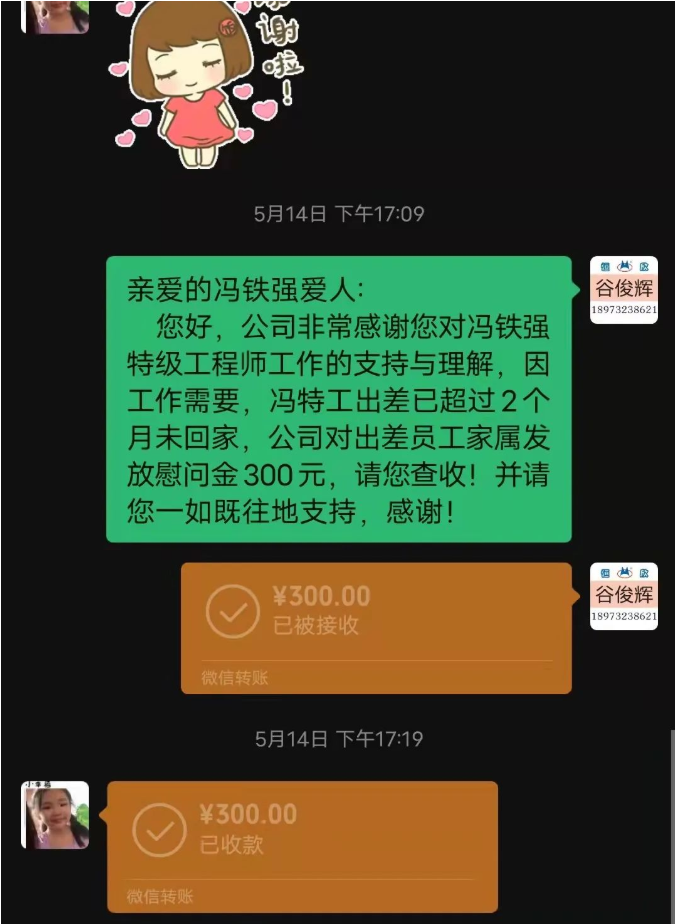Viewport: 675px width, 924px height.
Task: Open the ¥300.00 已收款 transfer receipt
Action: coord(302,844)
